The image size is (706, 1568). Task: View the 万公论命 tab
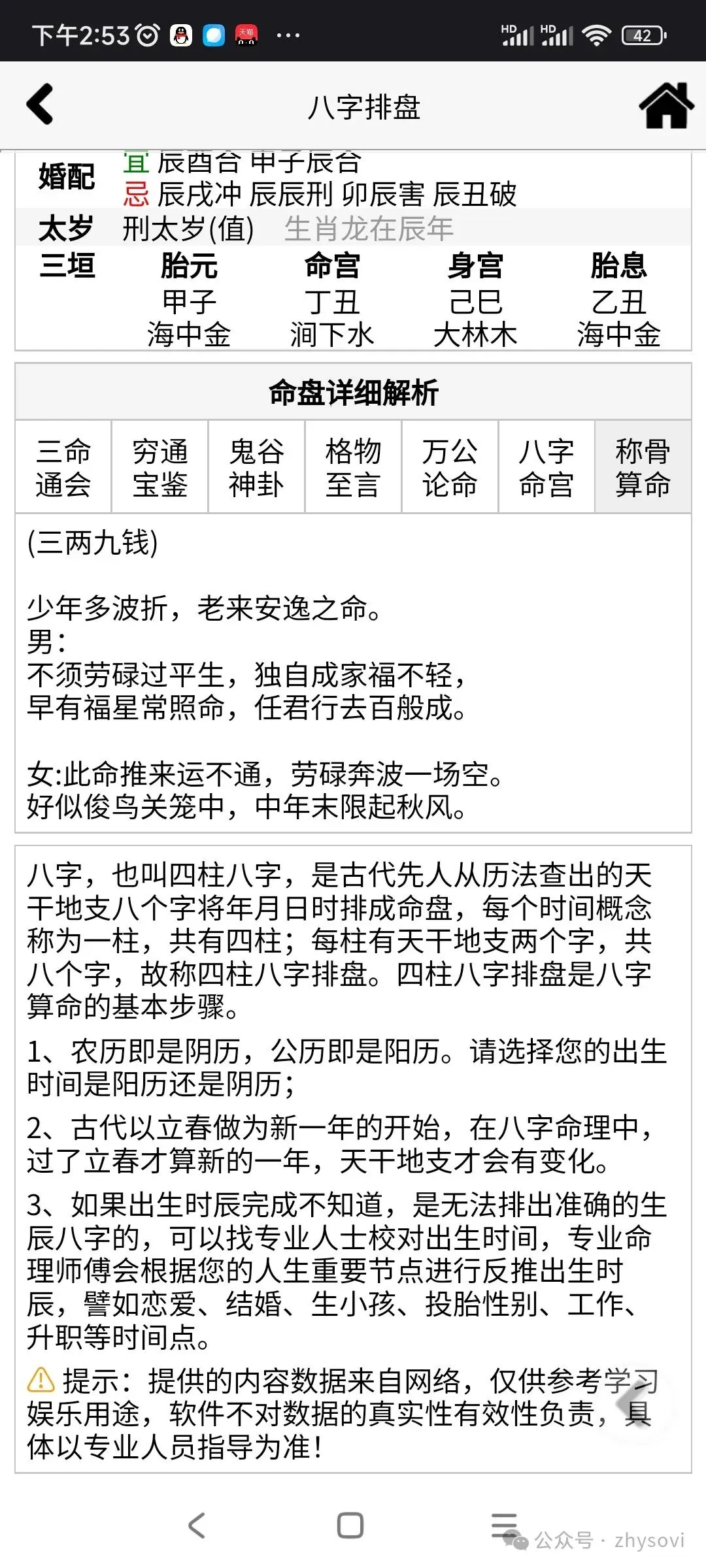450,467
